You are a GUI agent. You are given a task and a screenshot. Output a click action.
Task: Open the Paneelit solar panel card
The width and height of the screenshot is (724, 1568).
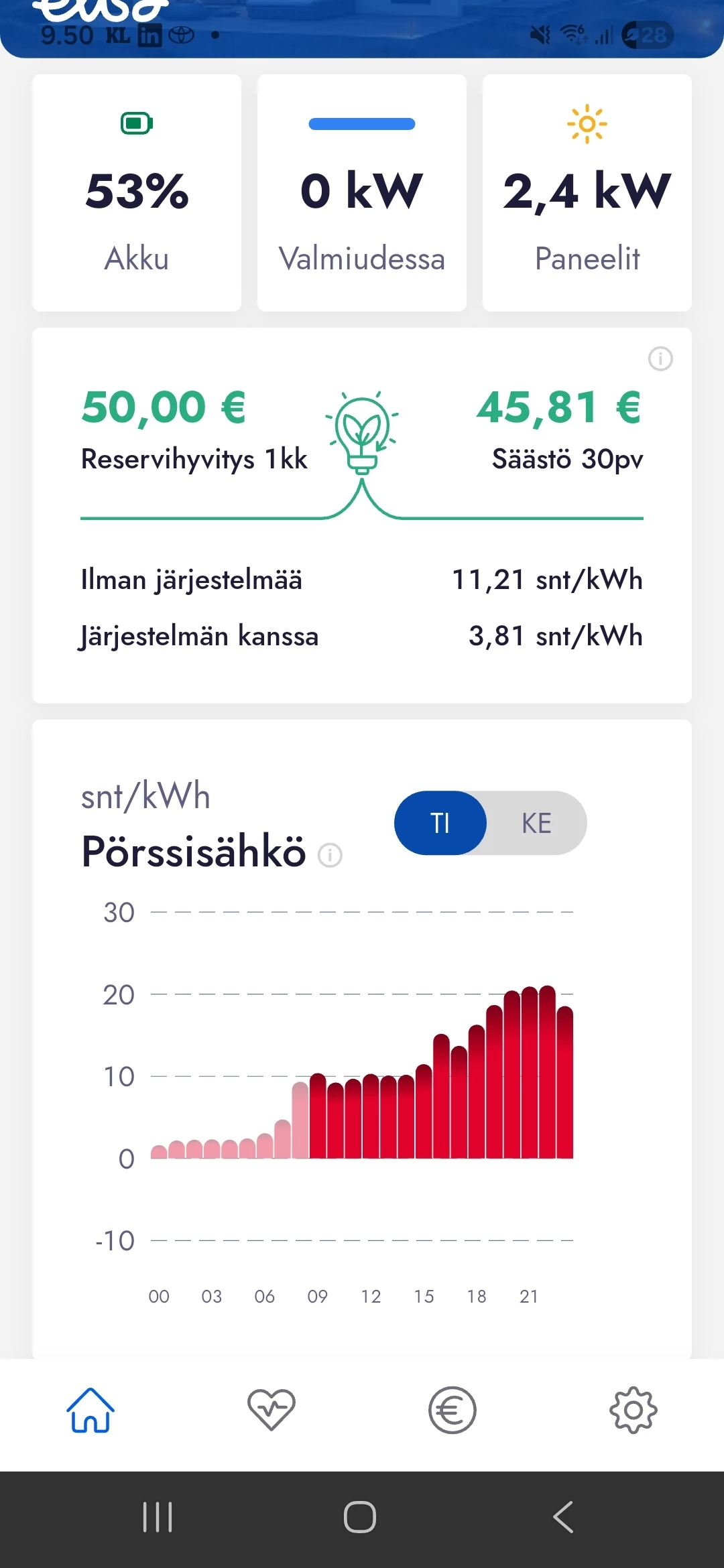(587, 193)
